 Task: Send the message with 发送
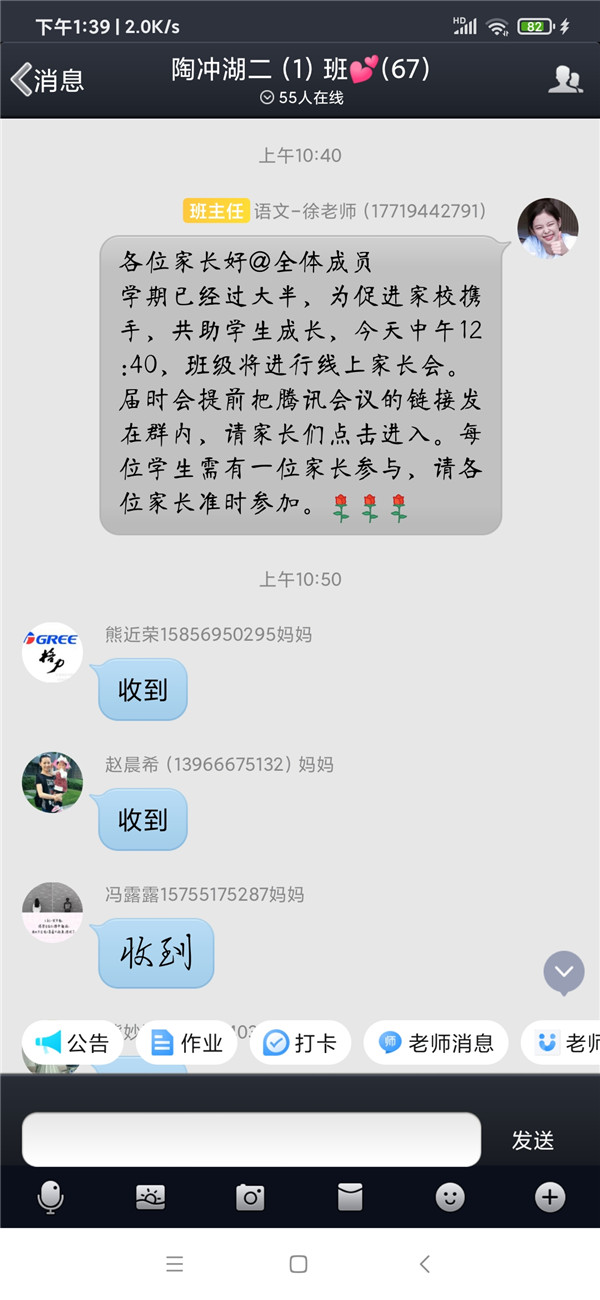pos(533,1140)
